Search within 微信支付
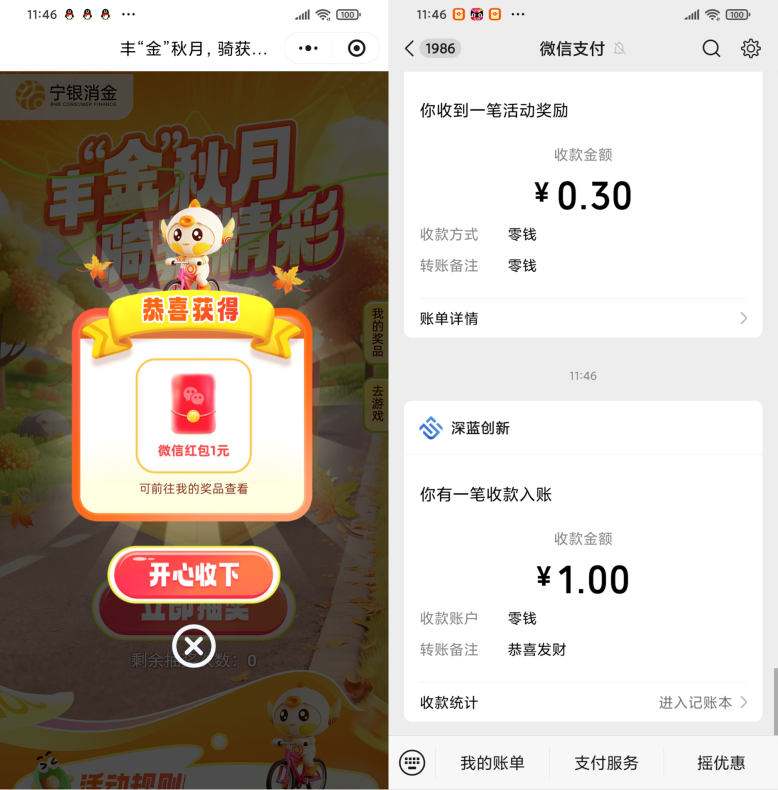The height and width of the screenshot is (790, 778). coord(711,48)
